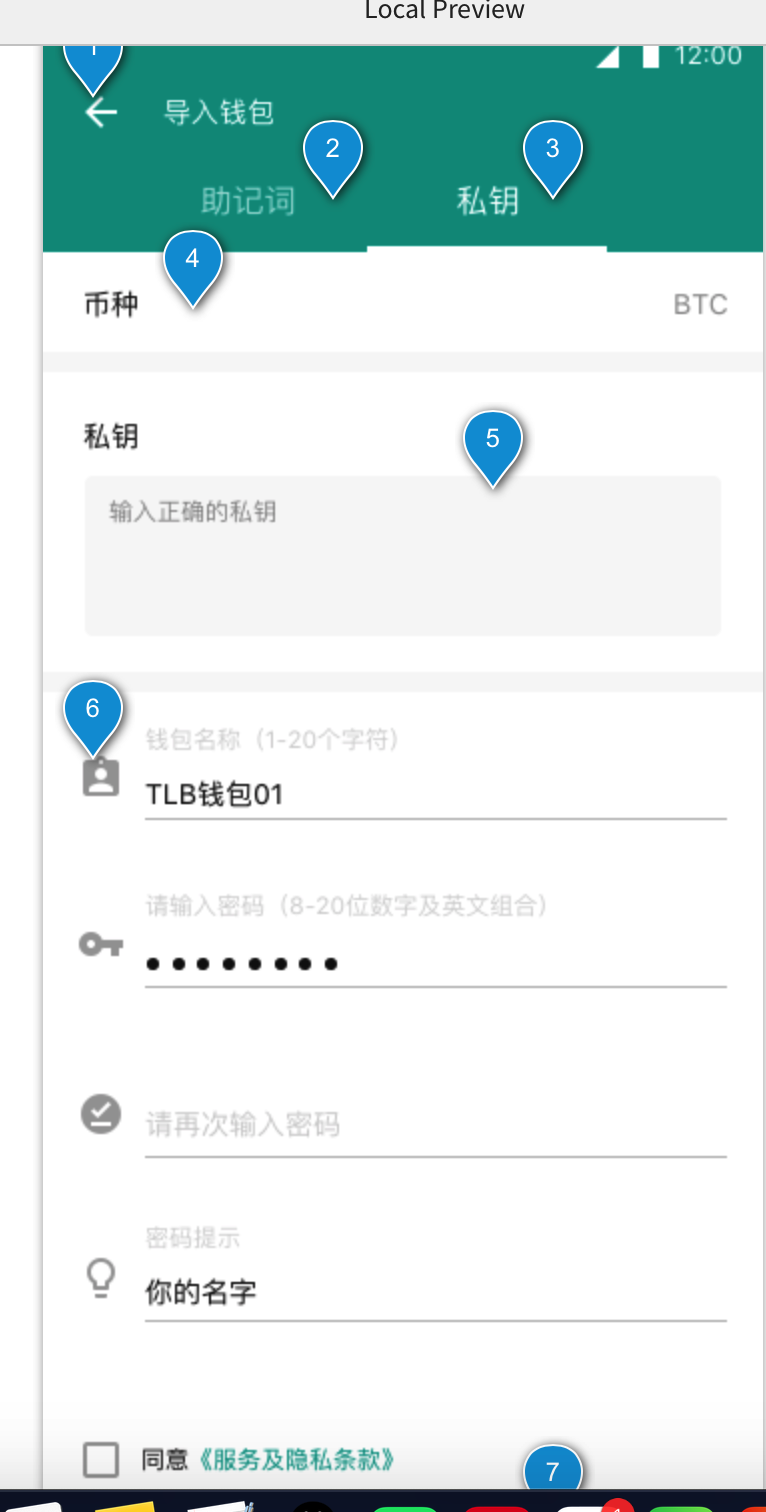The image size is (766, 1512).
Task: Tap the back arrow beside 导入钱包
Action: click(101, 113)
